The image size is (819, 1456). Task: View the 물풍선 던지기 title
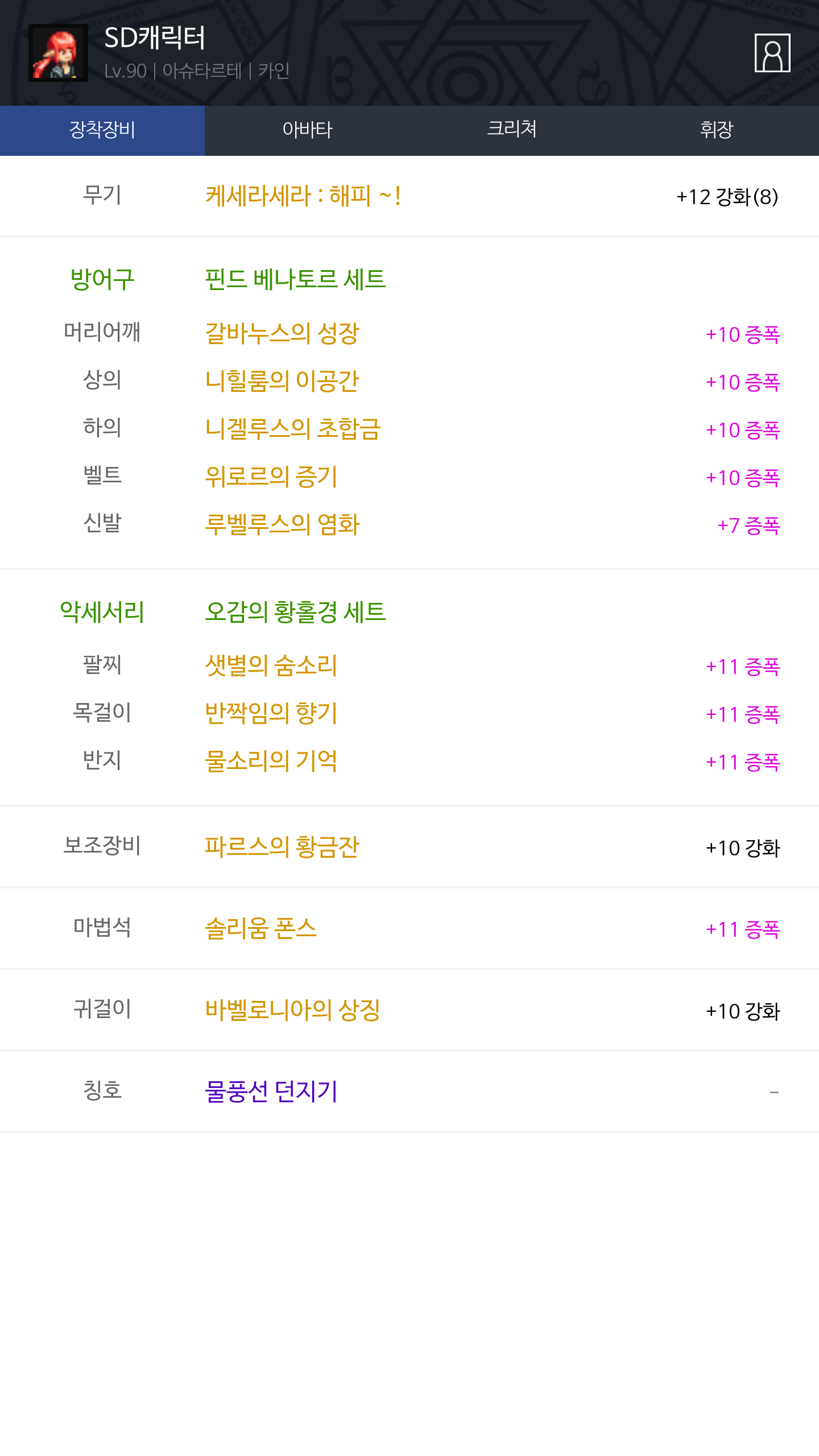click(x=271, y=1092)
